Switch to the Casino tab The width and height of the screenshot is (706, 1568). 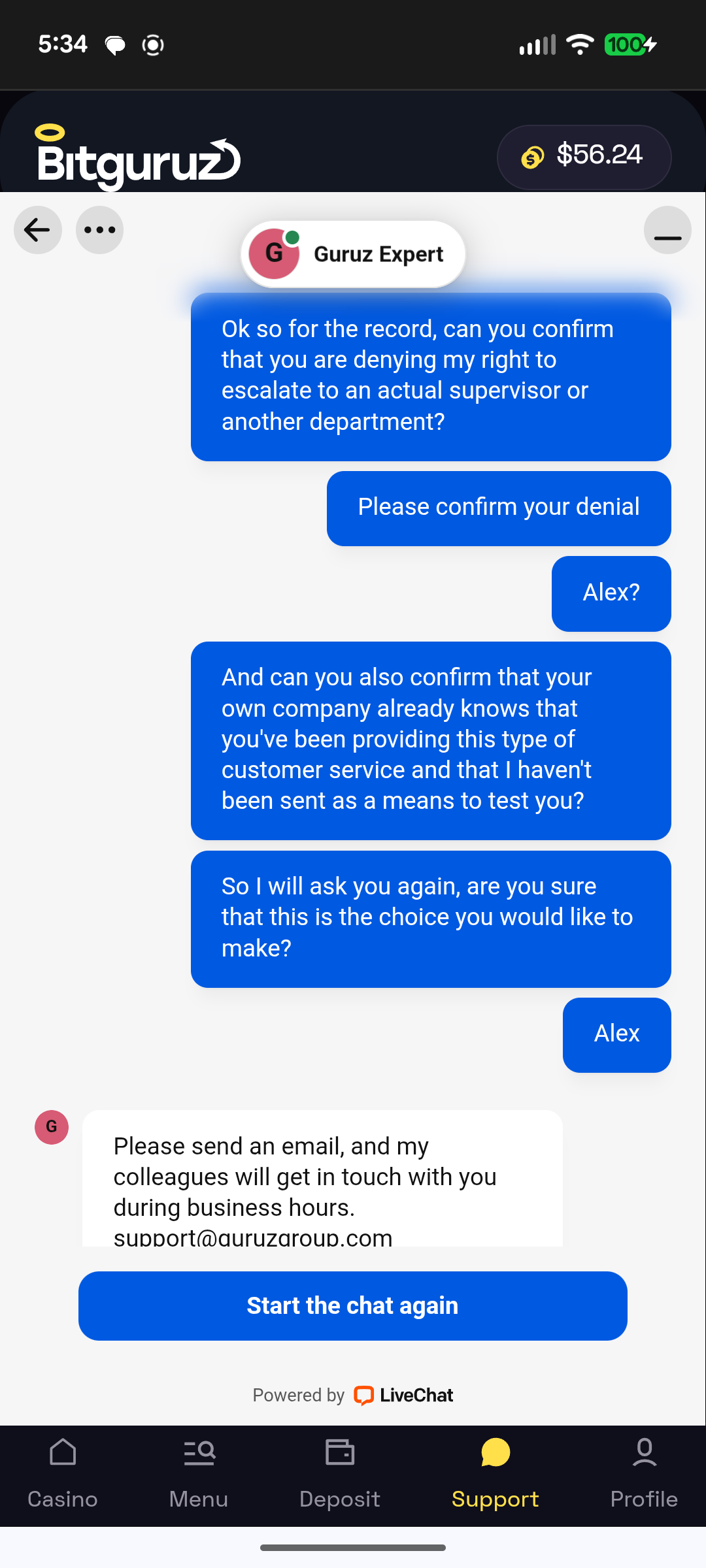(x=63, y=1473)
